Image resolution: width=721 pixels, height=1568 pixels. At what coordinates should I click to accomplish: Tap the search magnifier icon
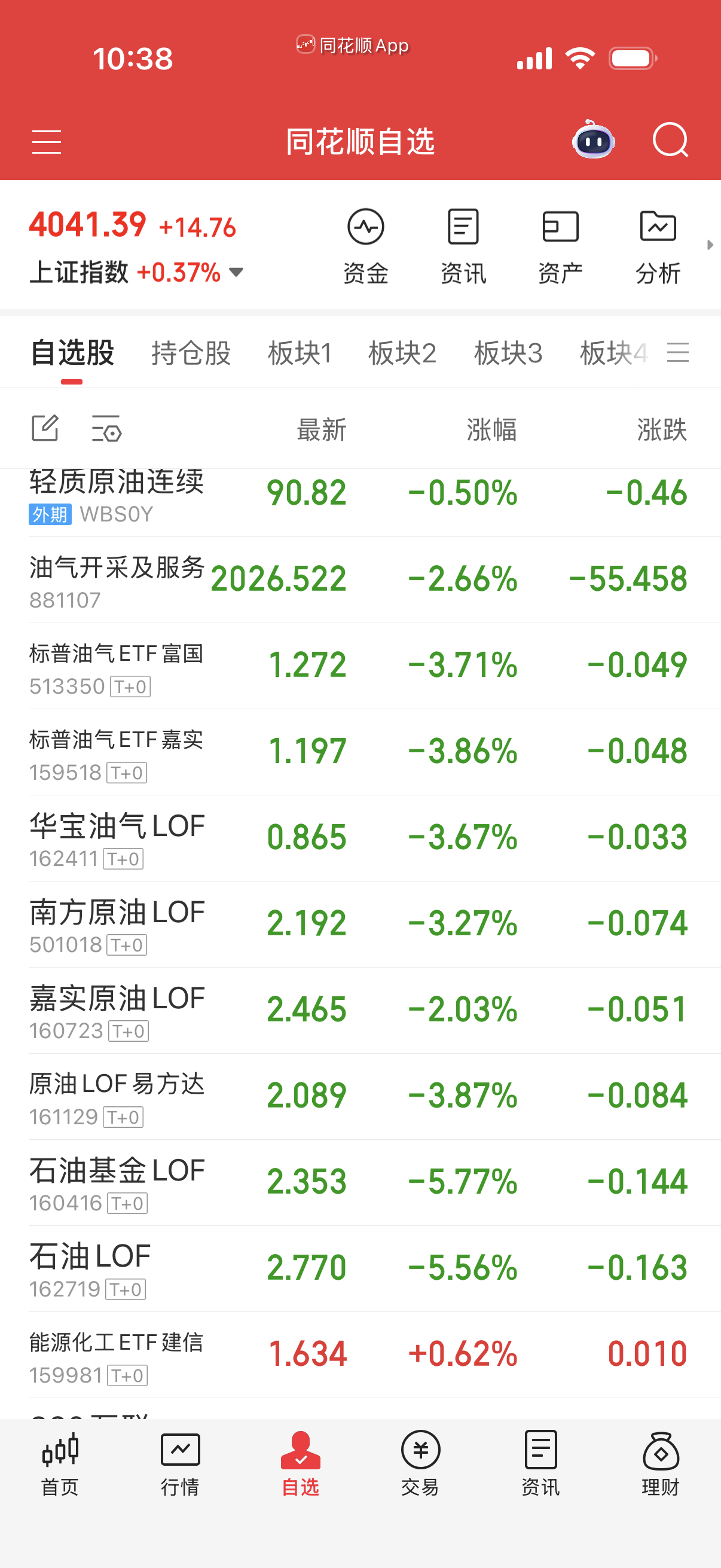[670, 141]
